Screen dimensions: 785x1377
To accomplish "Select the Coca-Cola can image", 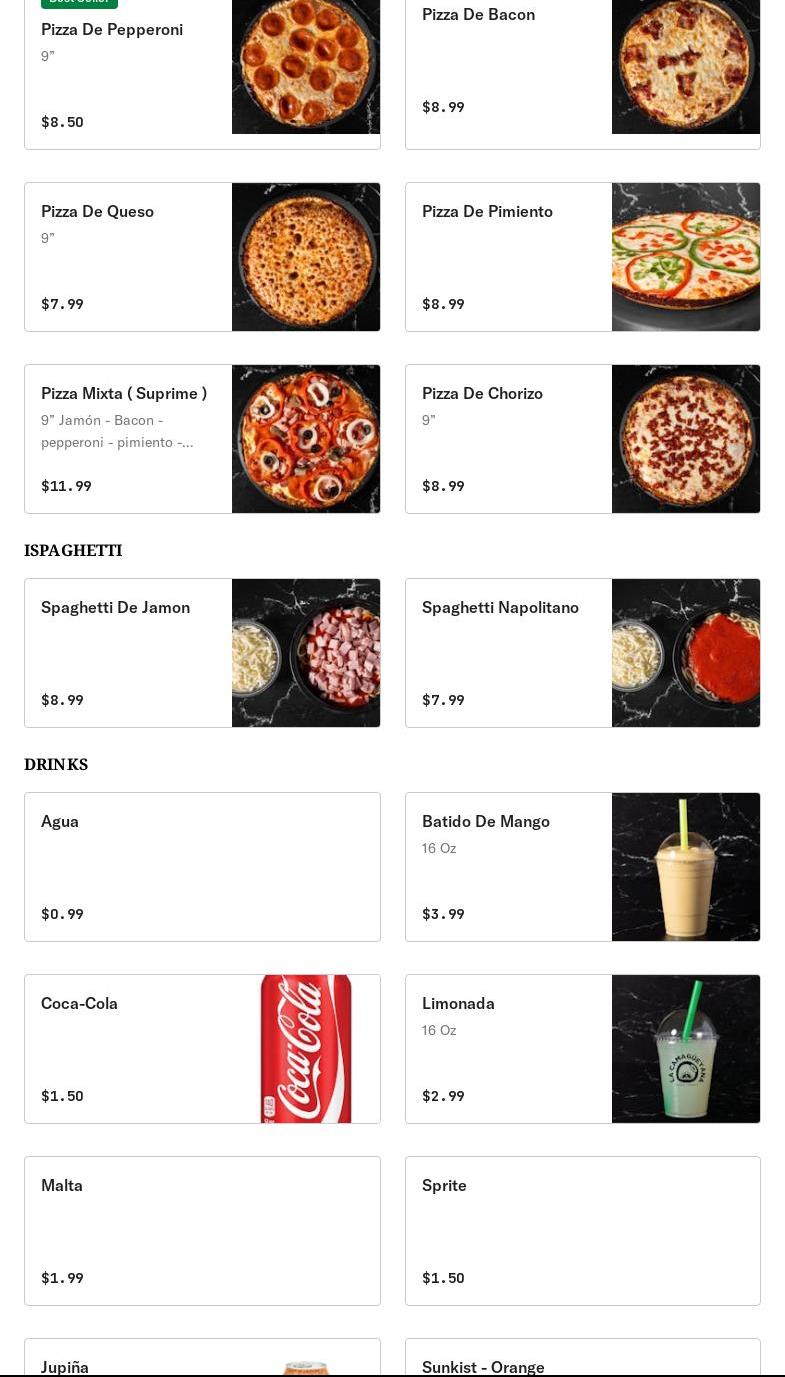I will tap(306, 1049).
